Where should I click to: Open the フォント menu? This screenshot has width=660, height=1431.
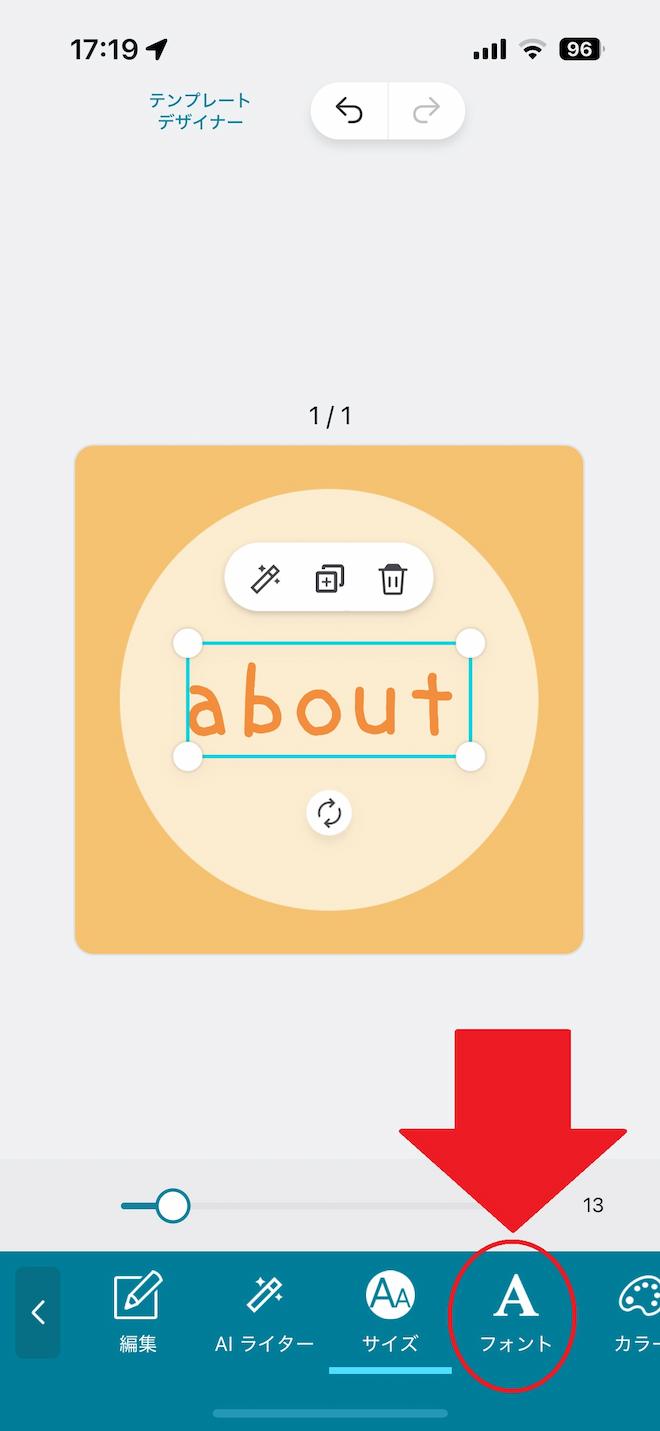[515, 1312]
